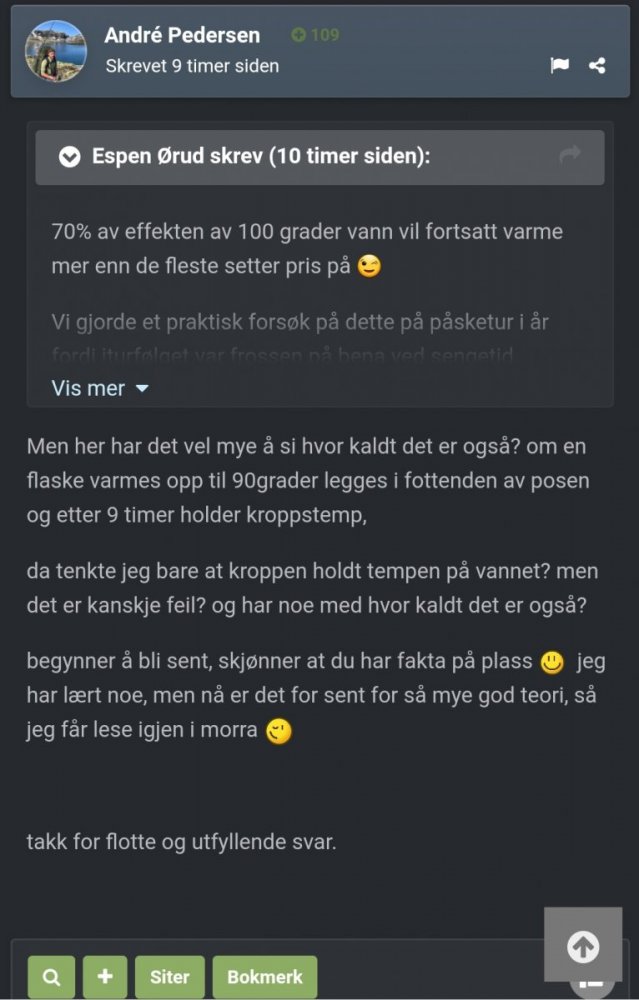639x1000 pixels.
Task: Open André Pedersen's profile avatar
Action: (55, 51)
